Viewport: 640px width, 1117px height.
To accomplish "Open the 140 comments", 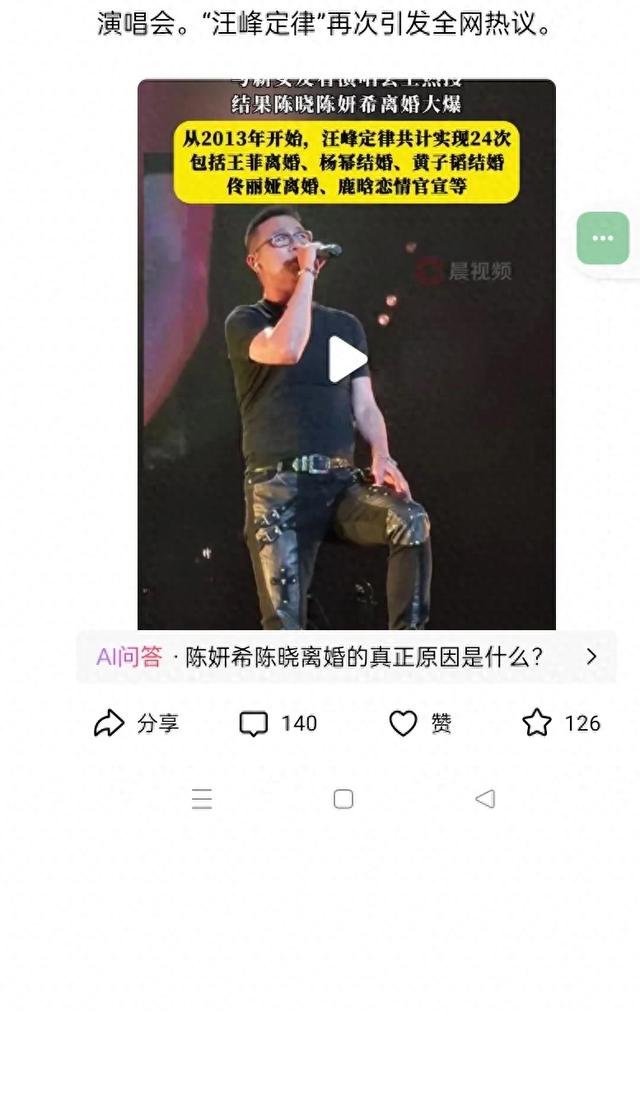I will click(278, 724).
